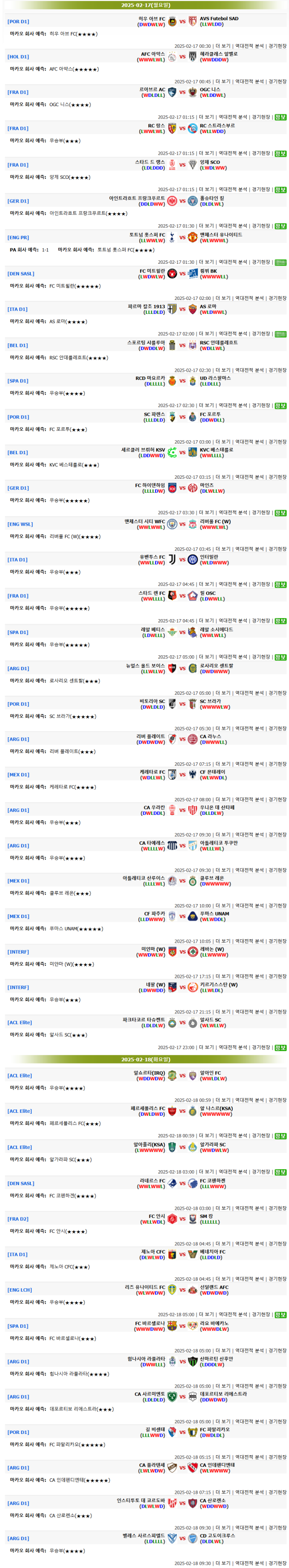Open the [DEN SASL] tag for FC 미트윌란

[x=21, y=274]
